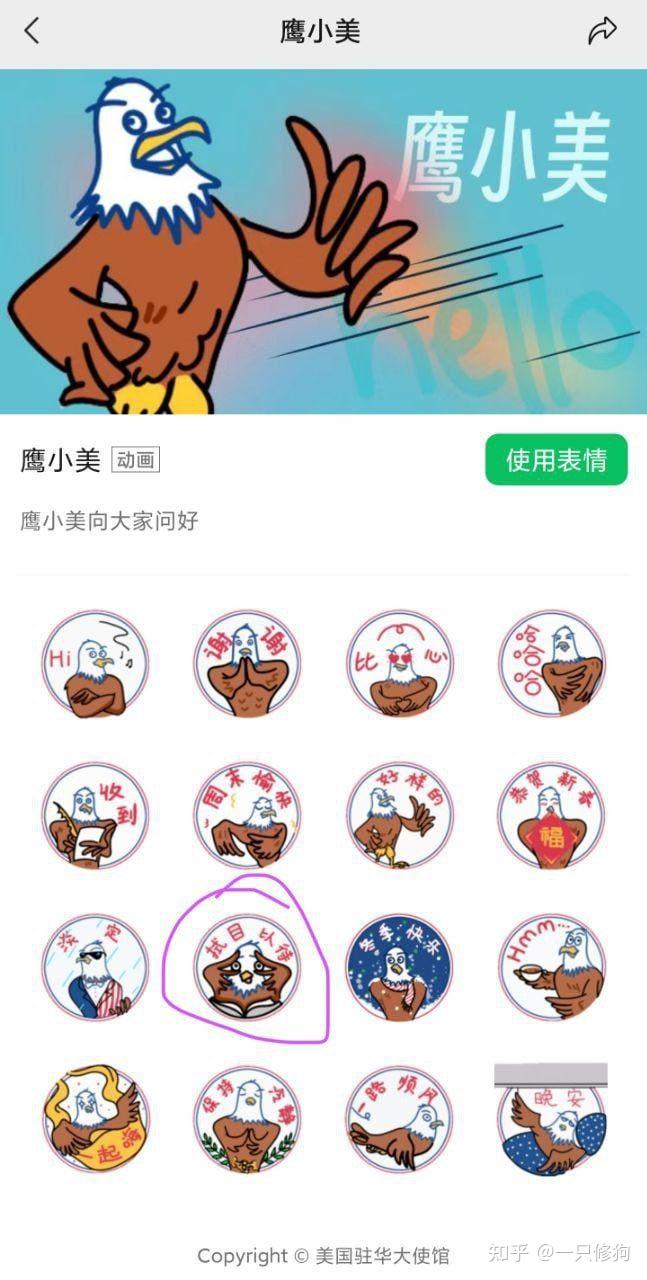Select the 淡定 sunglasses sticker
The width and height of the screenshot is (647, 1280).
click(x=96, y=967)
